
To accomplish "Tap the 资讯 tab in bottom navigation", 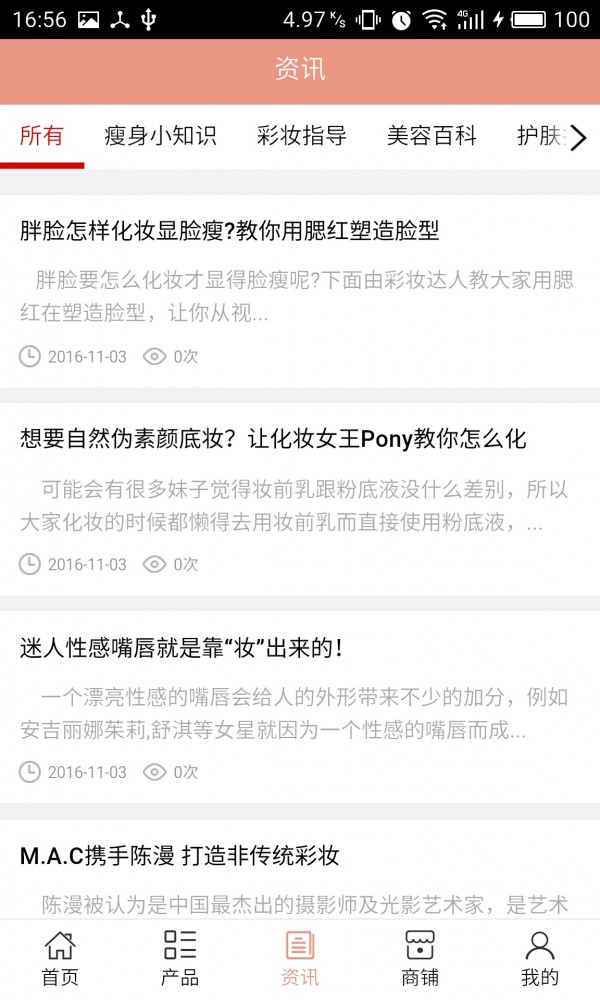I will coord(300,958).
